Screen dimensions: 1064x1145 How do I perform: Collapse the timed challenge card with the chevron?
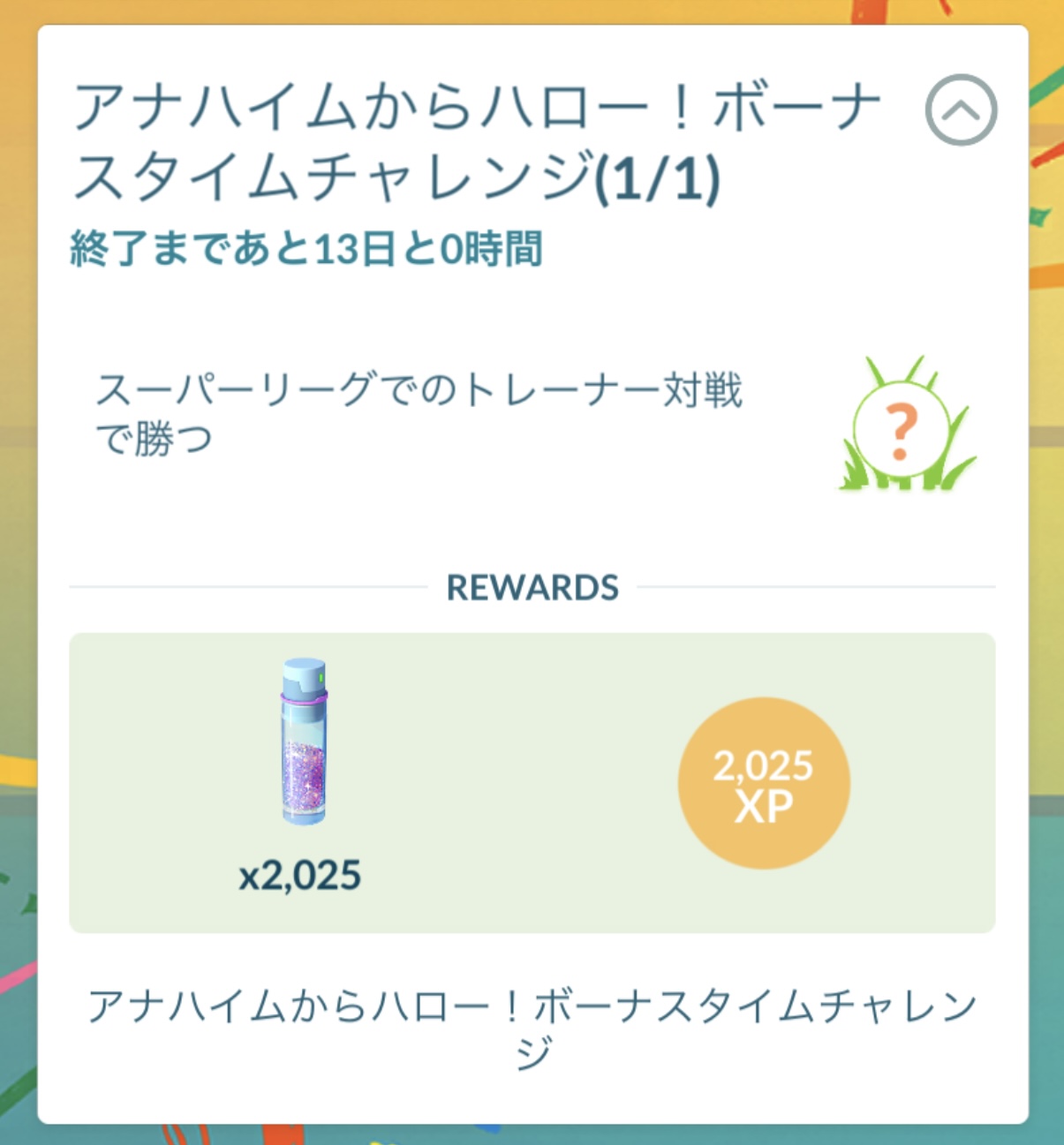(961, 110)
